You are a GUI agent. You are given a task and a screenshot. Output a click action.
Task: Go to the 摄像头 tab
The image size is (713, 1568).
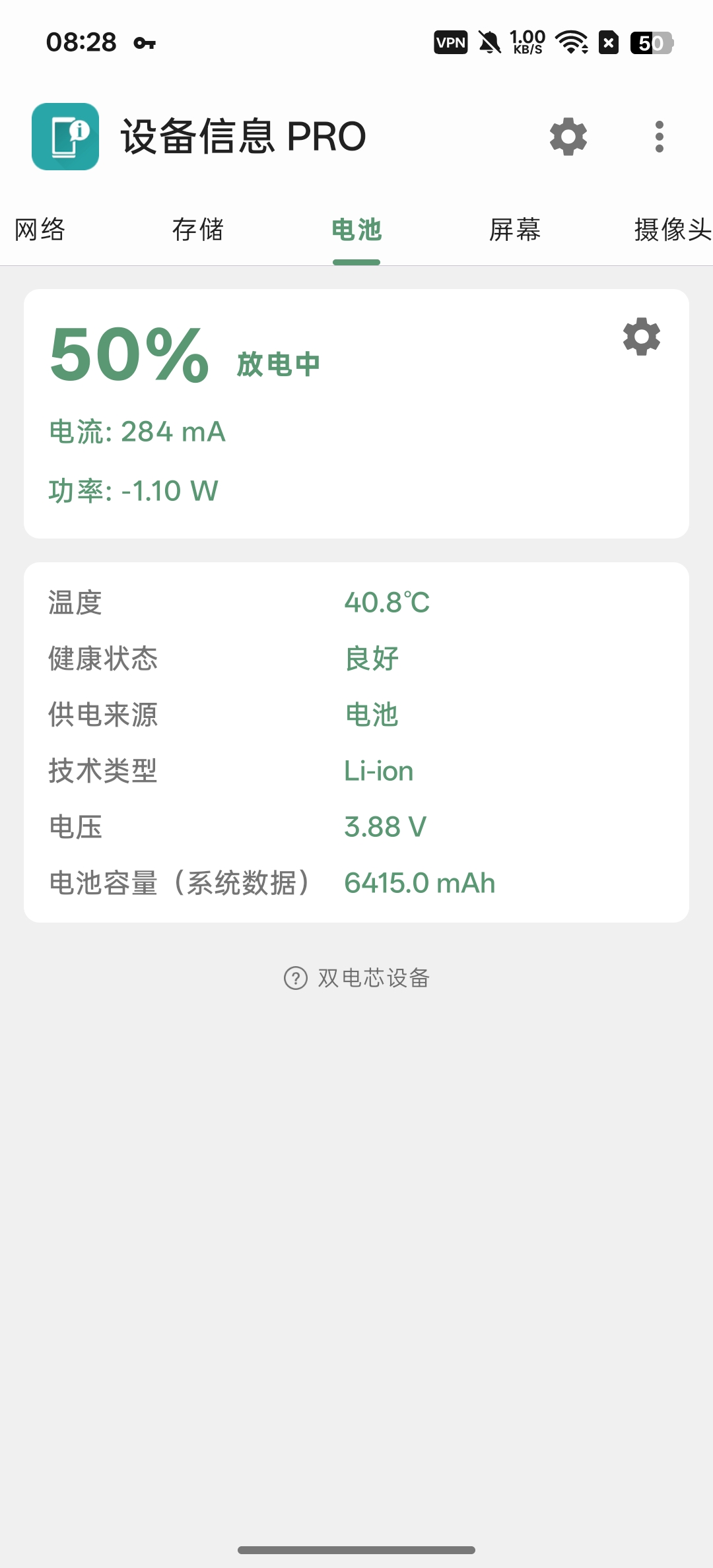(x=673, y=230)
